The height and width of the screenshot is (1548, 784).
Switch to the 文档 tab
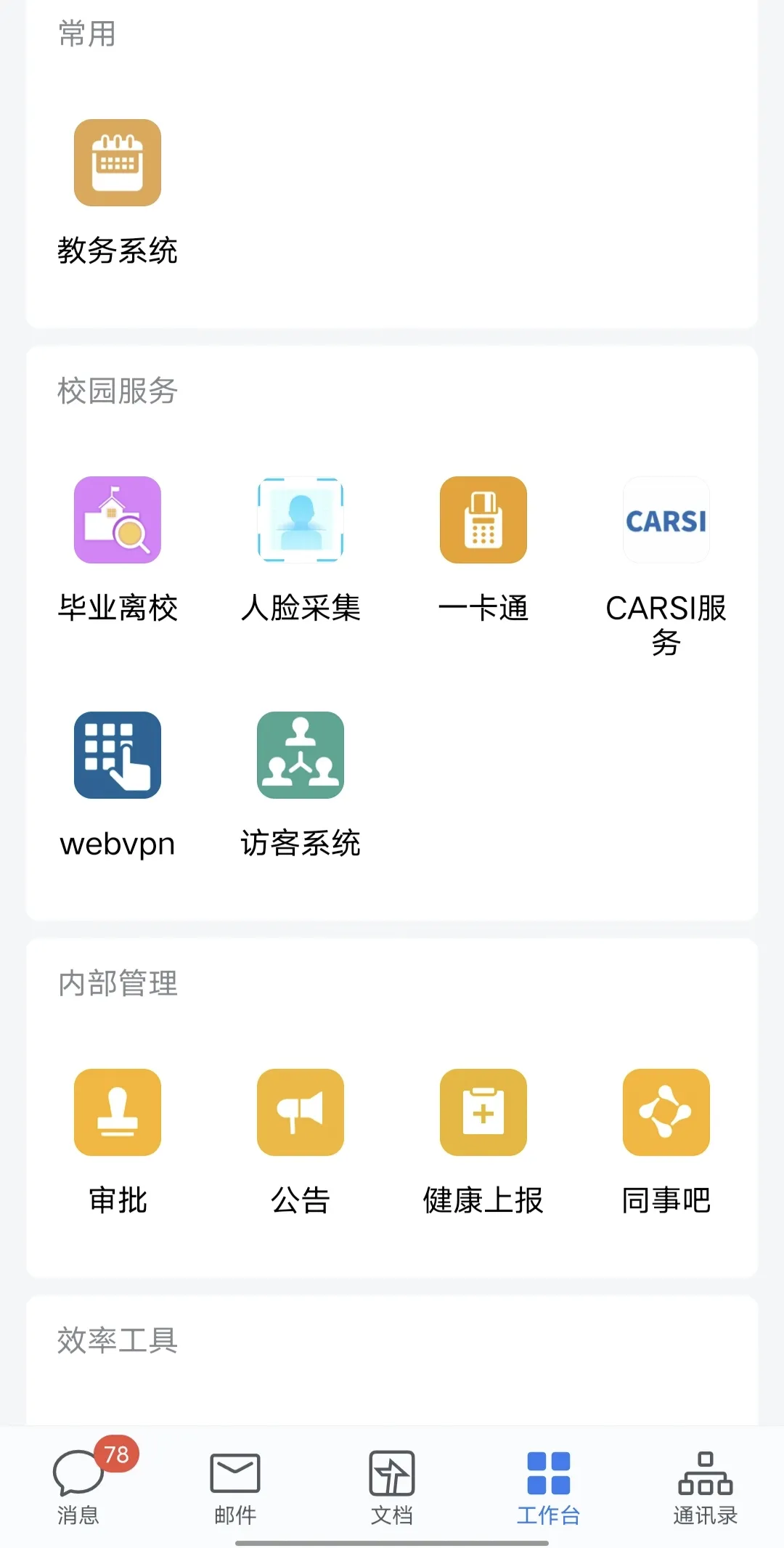[x=392, y=1486]
